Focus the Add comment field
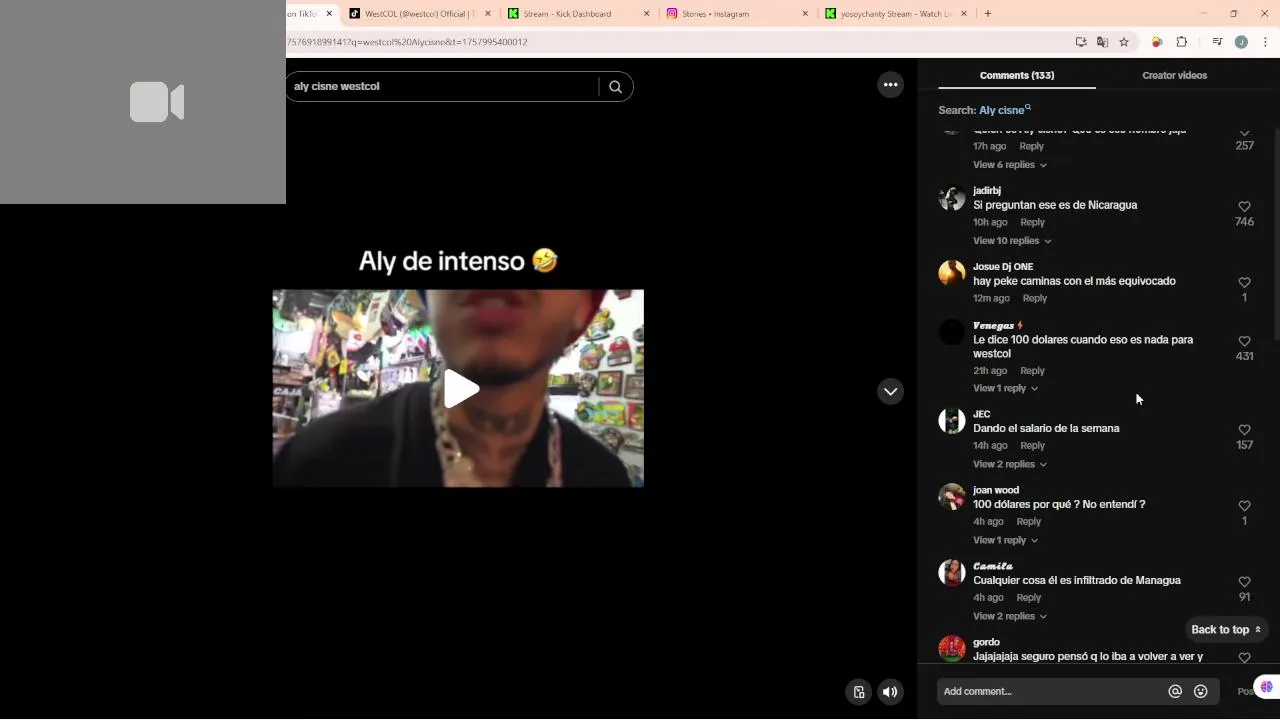Viewport: 1280px width, 720px height. [x=1050, y=692]
